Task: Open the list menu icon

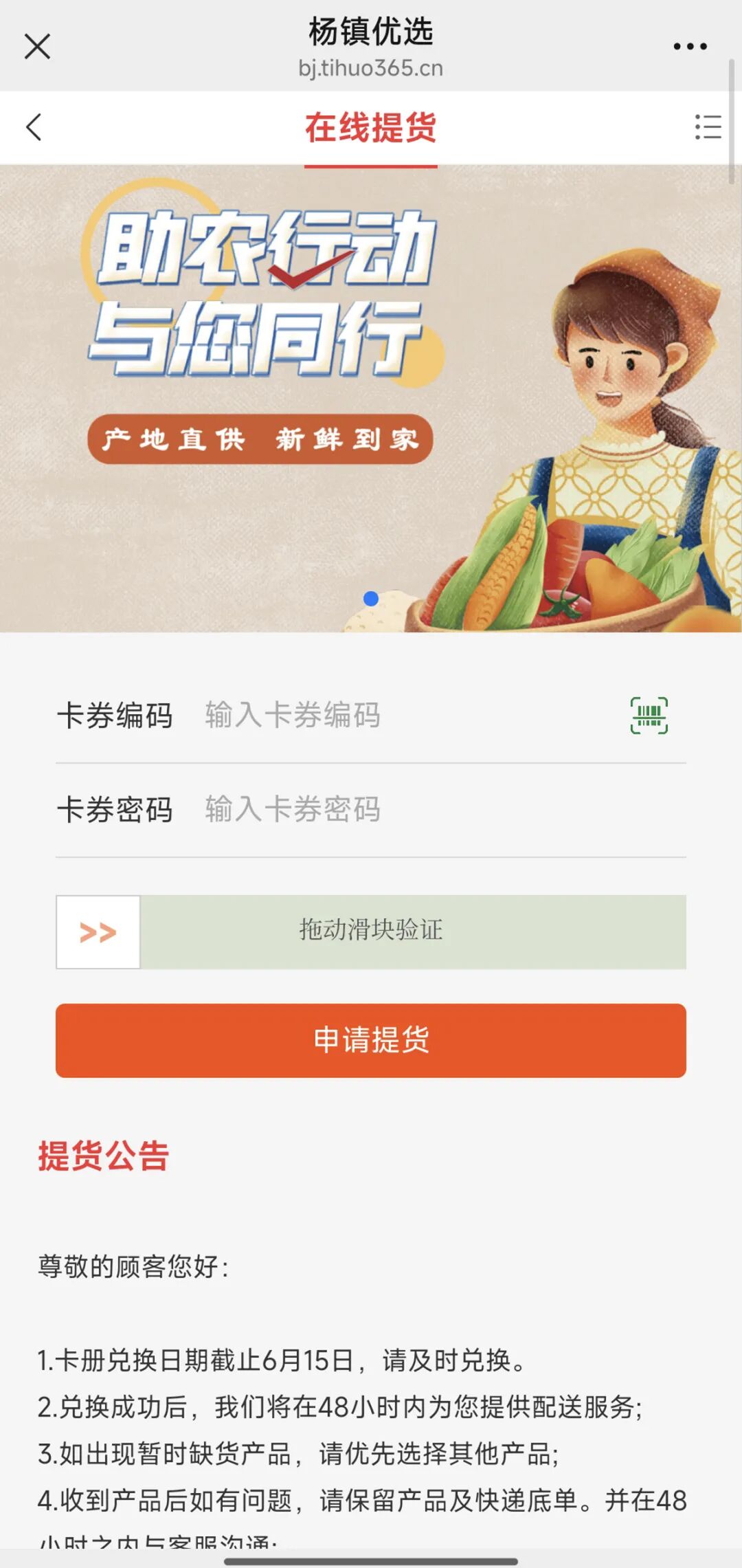Action: 708,127
